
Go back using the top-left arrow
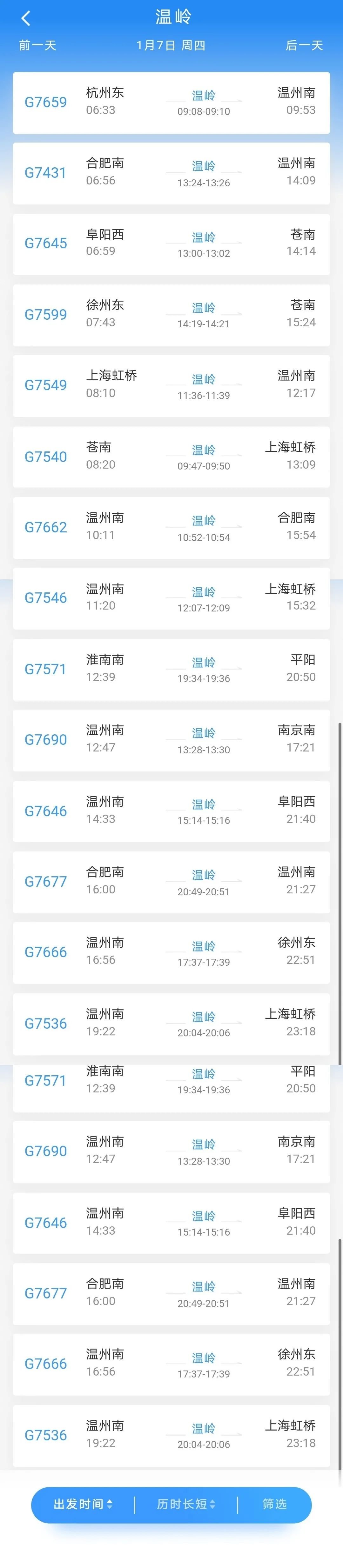(26, 18)
